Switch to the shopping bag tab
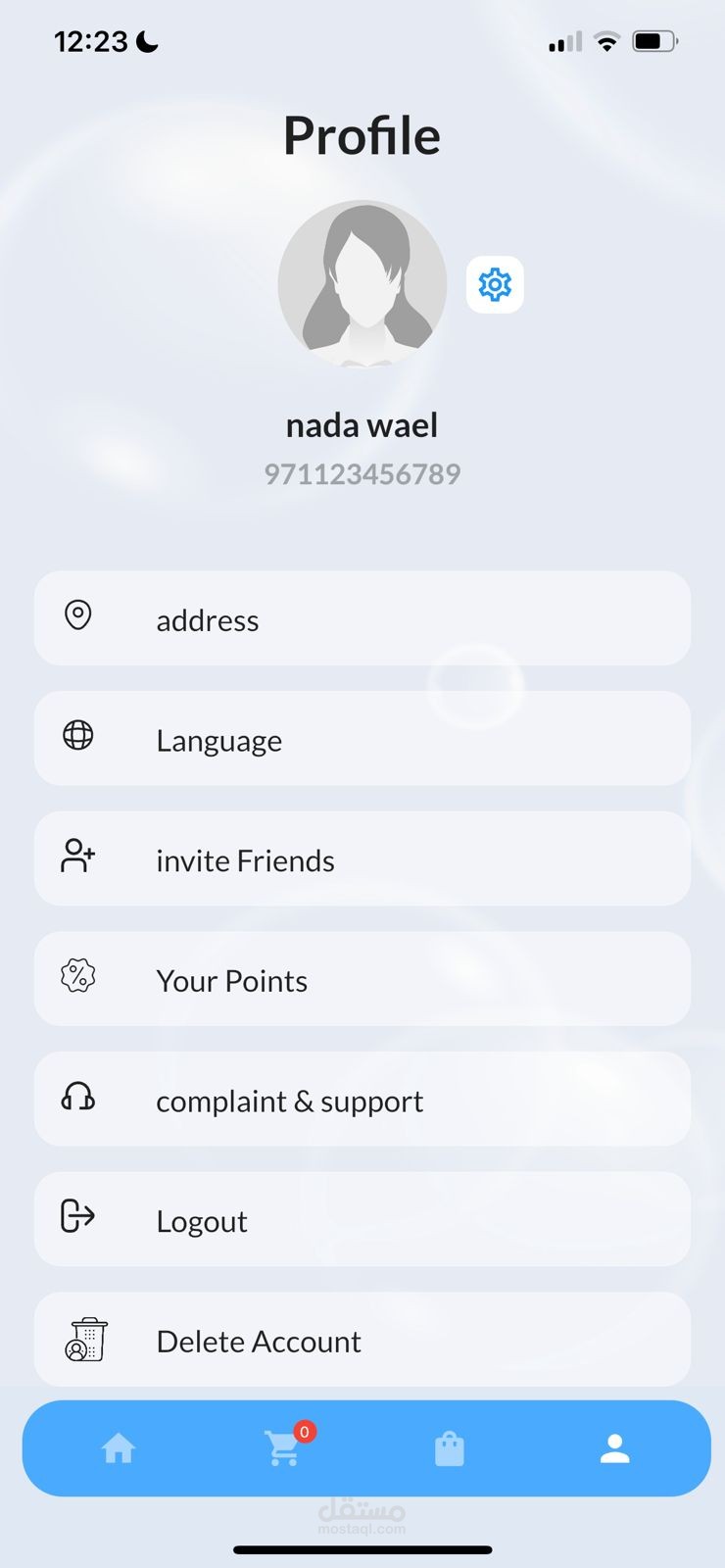This screenshot has height=1568, width=725. click(x=450, y=1448)
